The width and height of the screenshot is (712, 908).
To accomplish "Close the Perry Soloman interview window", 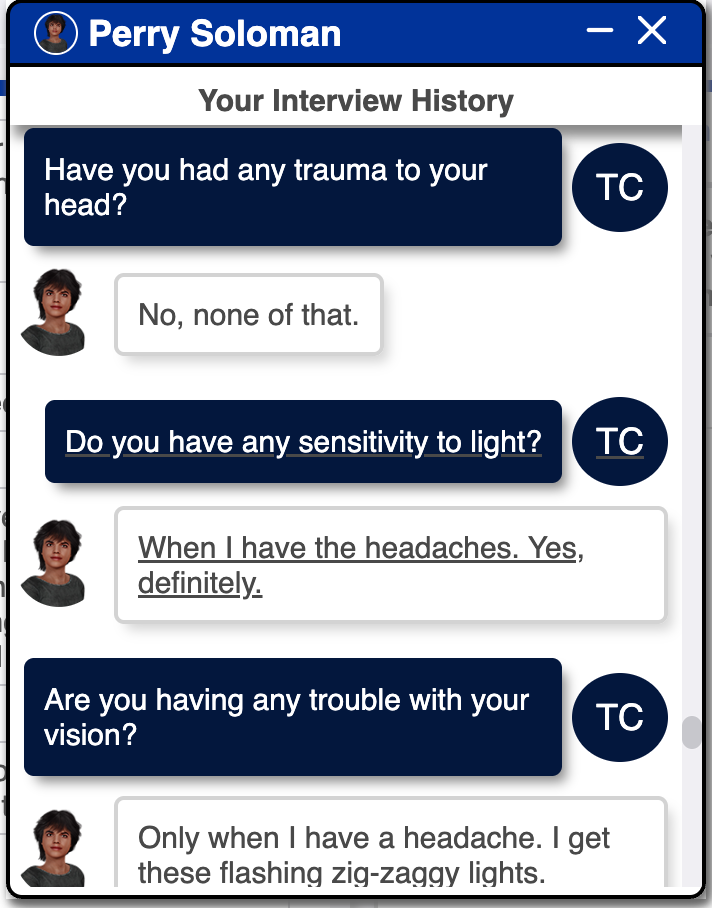I will 652,32.
